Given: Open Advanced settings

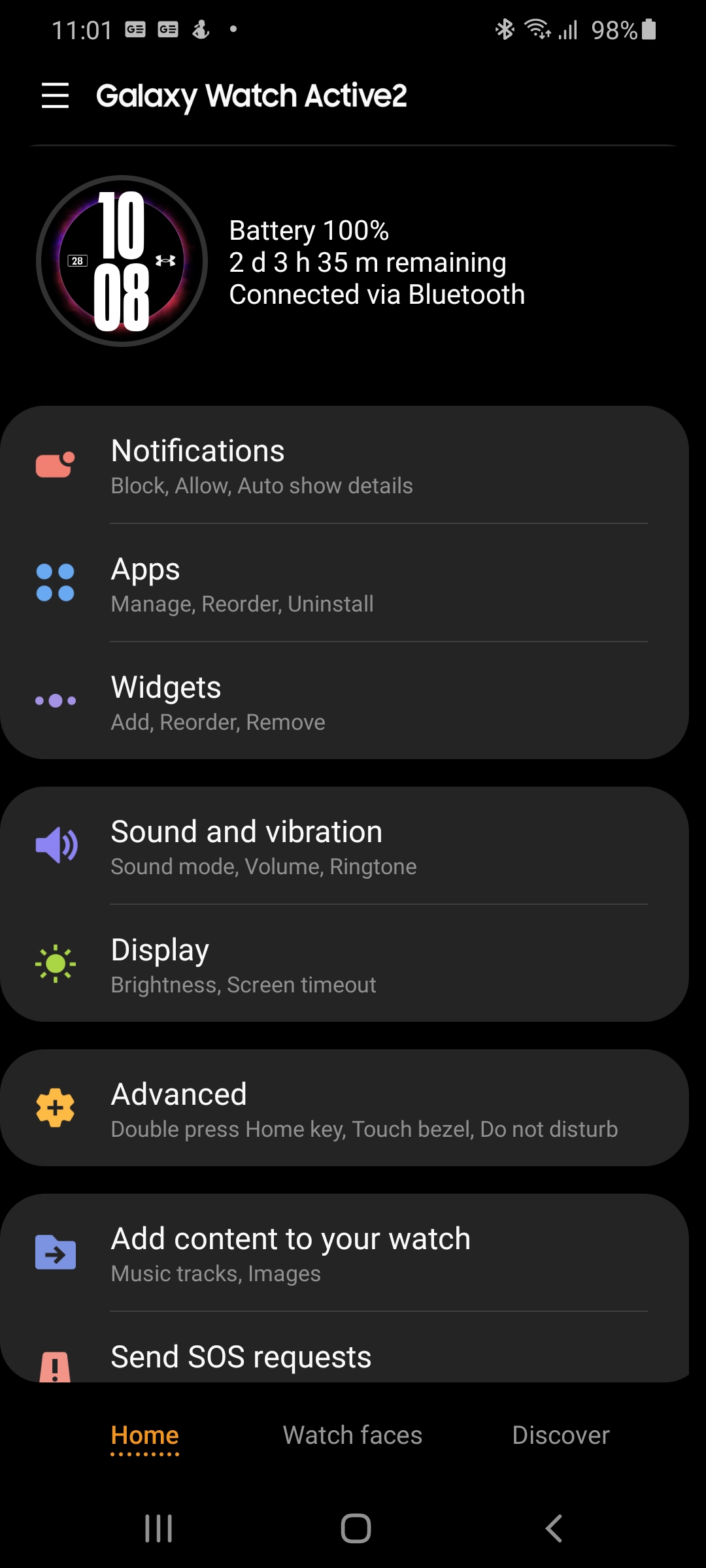Looking at the screenshot, I should 345,1109.
